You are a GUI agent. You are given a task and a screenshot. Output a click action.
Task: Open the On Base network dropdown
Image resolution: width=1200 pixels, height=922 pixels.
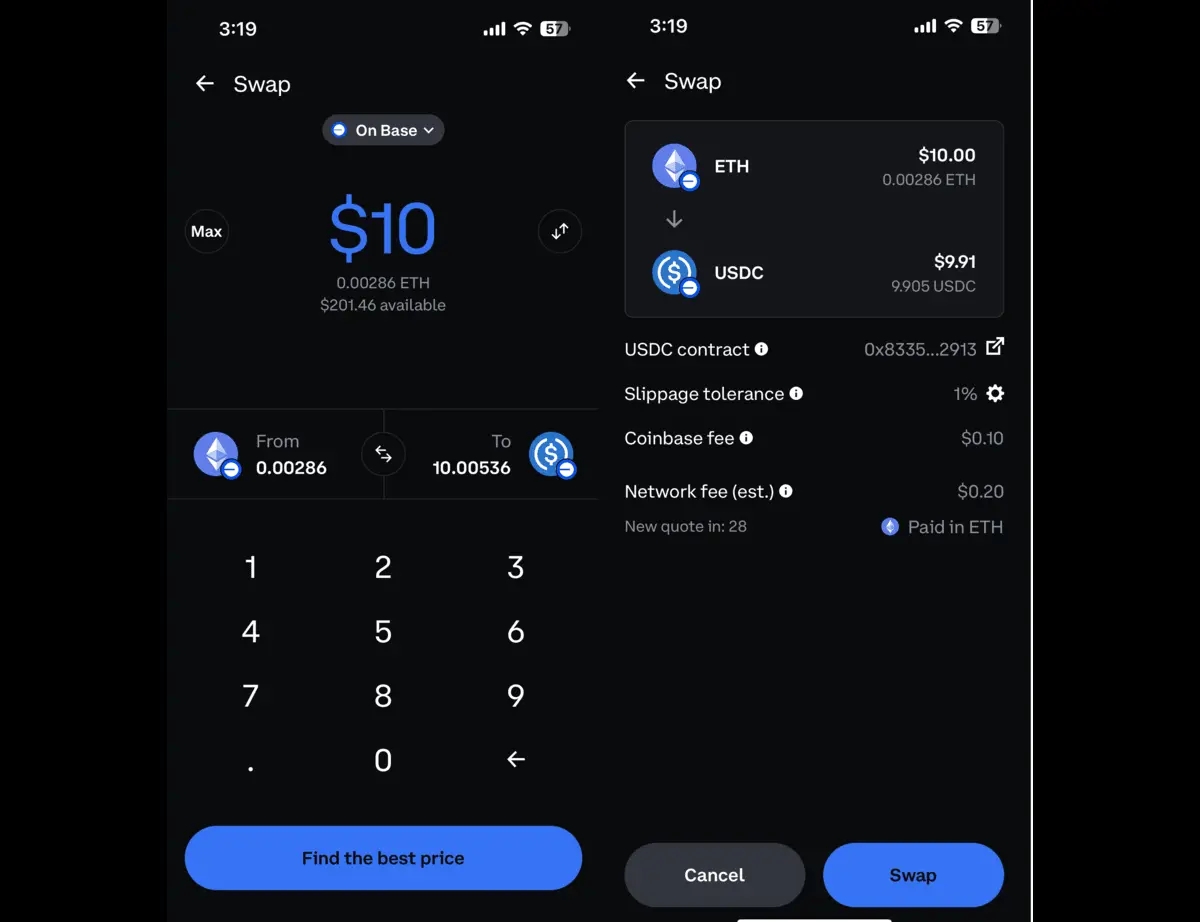pos(383,130)
